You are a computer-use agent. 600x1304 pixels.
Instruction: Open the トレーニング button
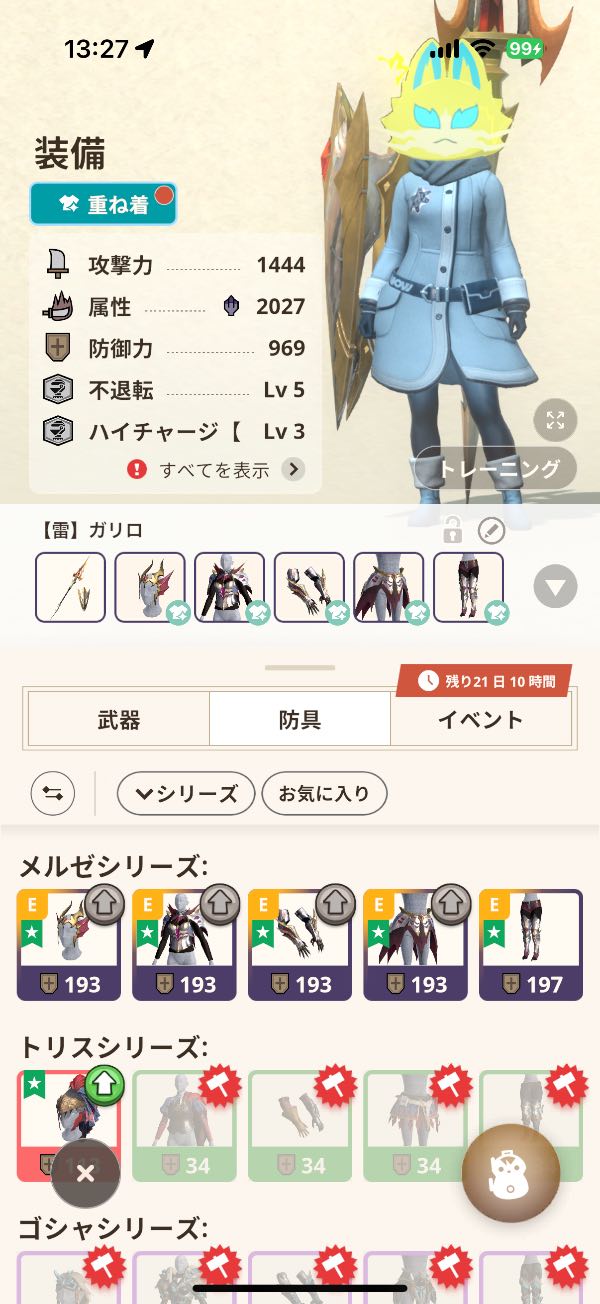[495, 468]
